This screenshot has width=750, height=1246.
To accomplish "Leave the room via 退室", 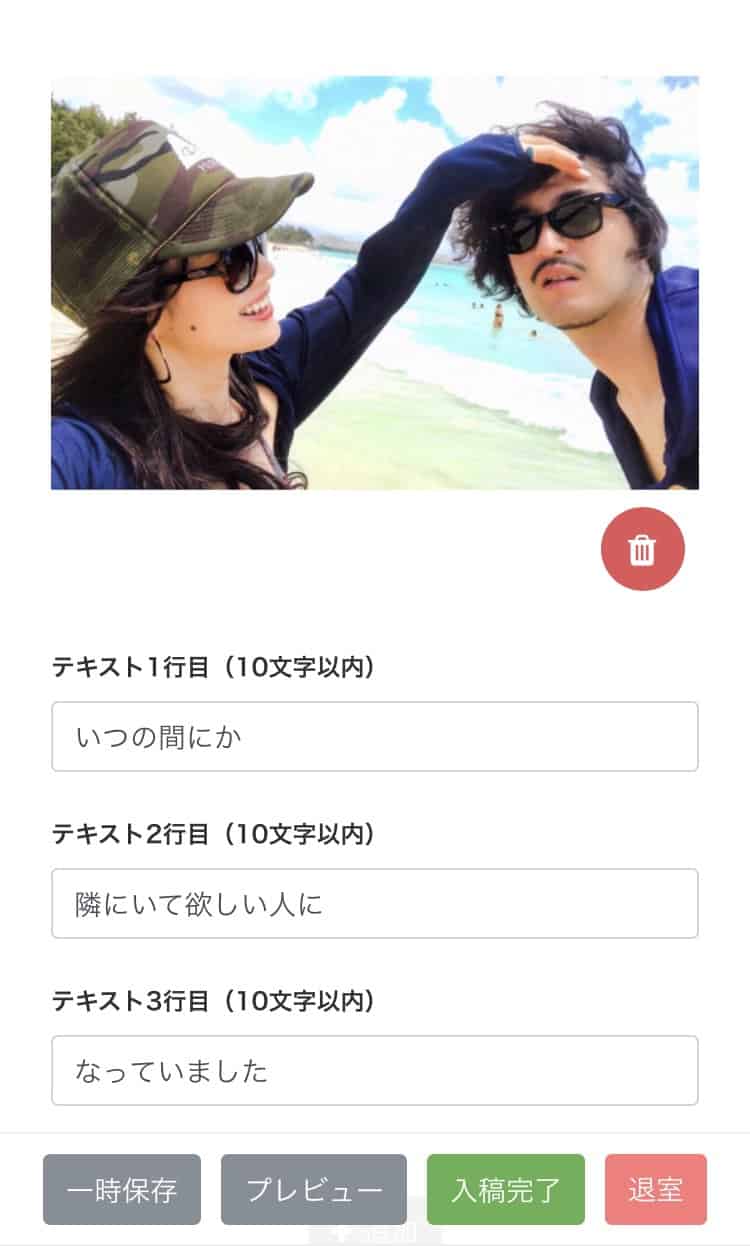I will pos(656,1190).
